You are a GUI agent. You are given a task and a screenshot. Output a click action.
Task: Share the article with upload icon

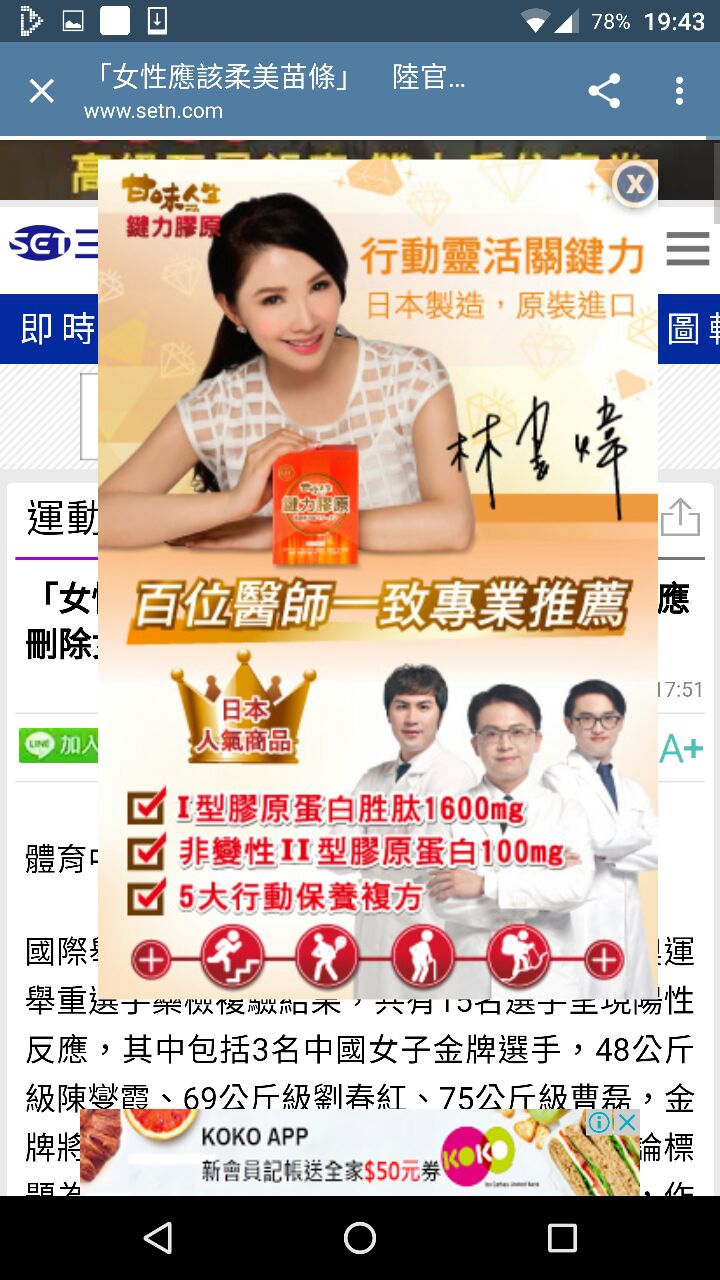(x=680, y=518)
